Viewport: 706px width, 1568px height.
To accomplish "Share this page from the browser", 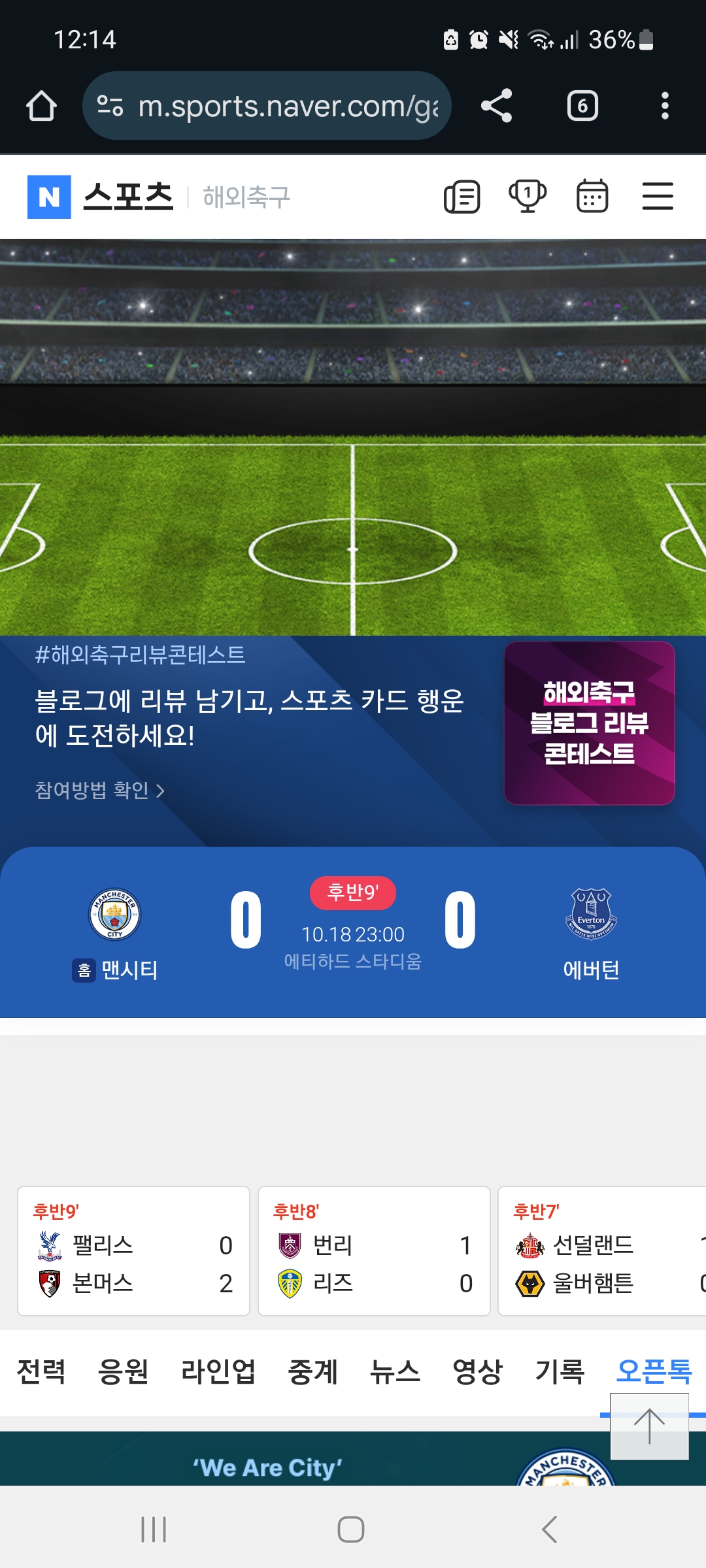I will click(x=497, y=106).
